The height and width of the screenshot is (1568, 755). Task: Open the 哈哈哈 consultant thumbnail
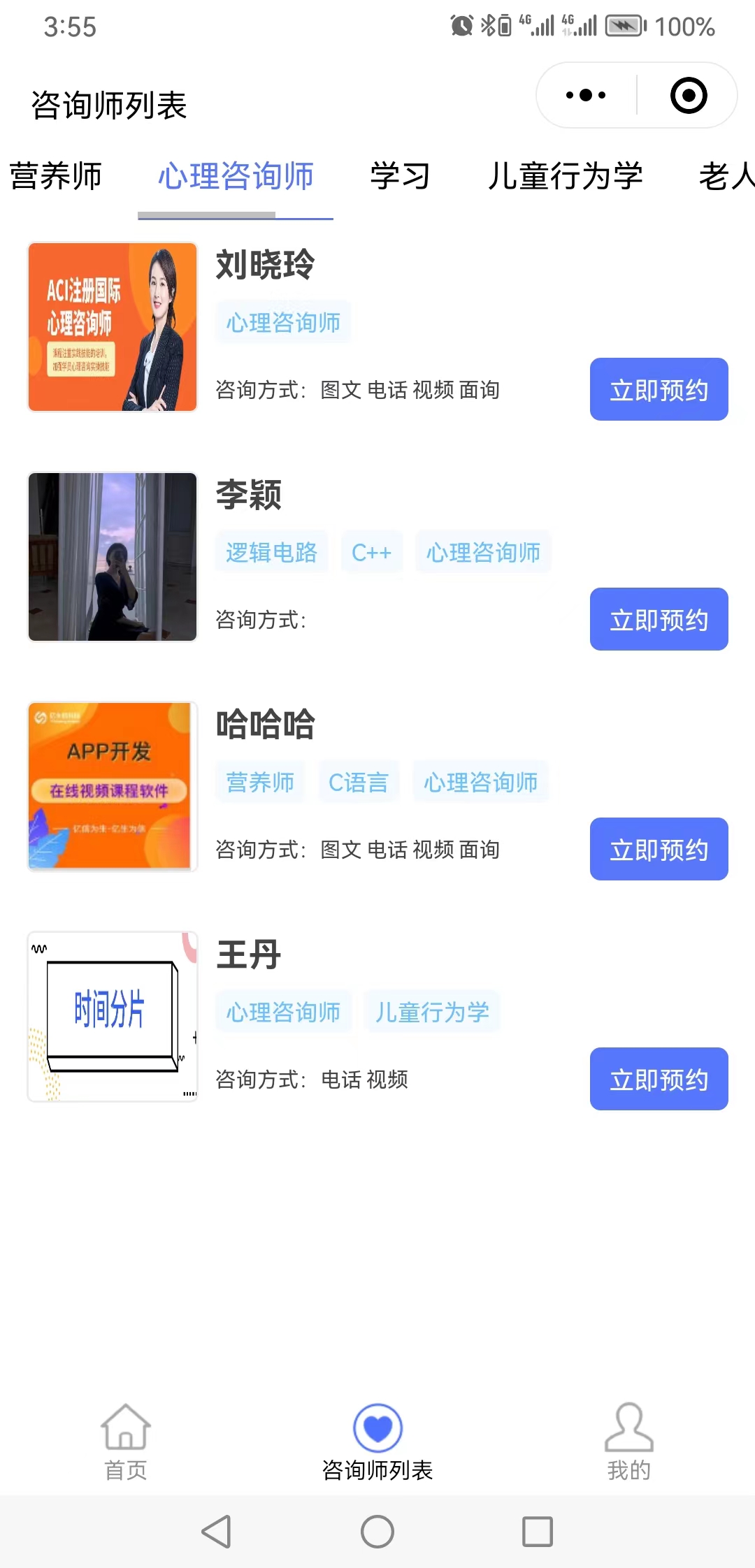(113, 787)
